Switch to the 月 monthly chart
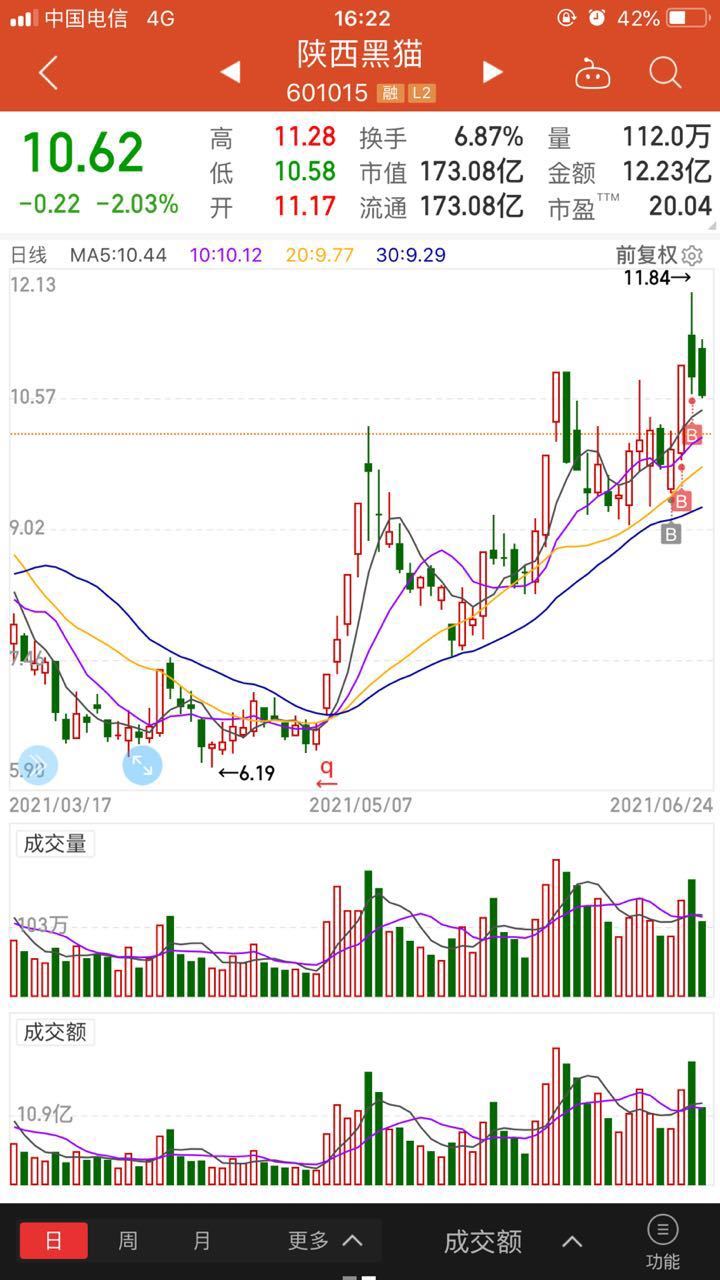The width and height of the screenshot is (720, 1280). pyautogui.click(x=202, y=1241)
